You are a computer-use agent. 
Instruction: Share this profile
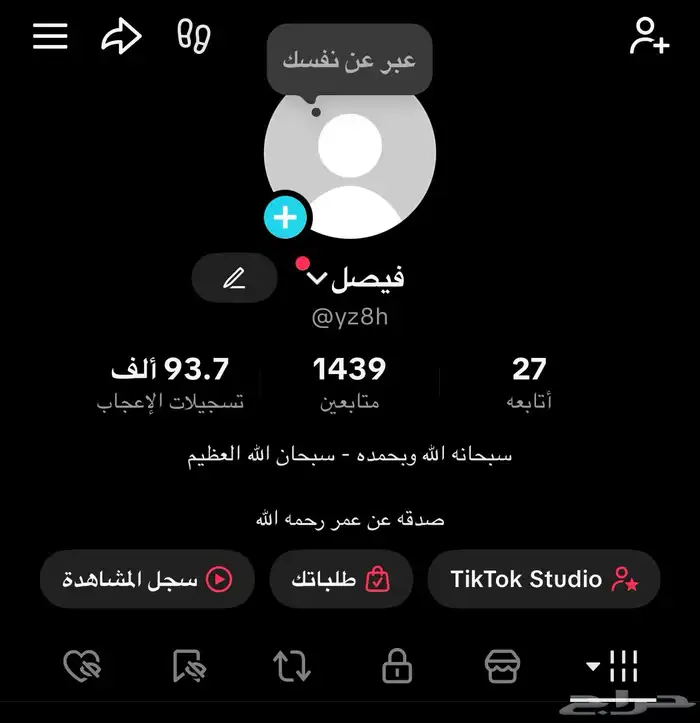click(121, 37)
